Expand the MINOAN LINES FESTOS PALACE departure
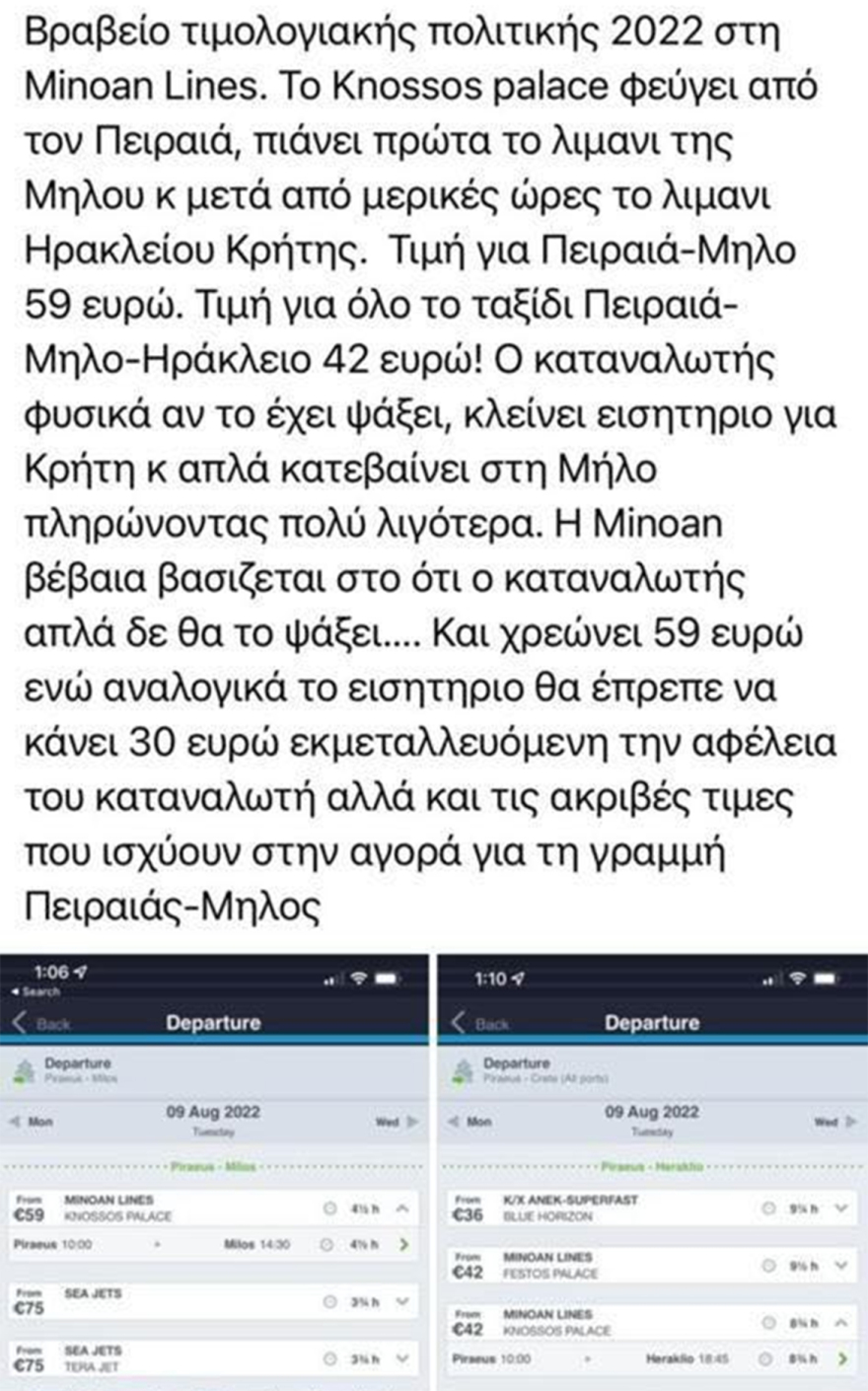This screenshot has height=1391, width=868. pyautogui.click(x=840, y=1263)
